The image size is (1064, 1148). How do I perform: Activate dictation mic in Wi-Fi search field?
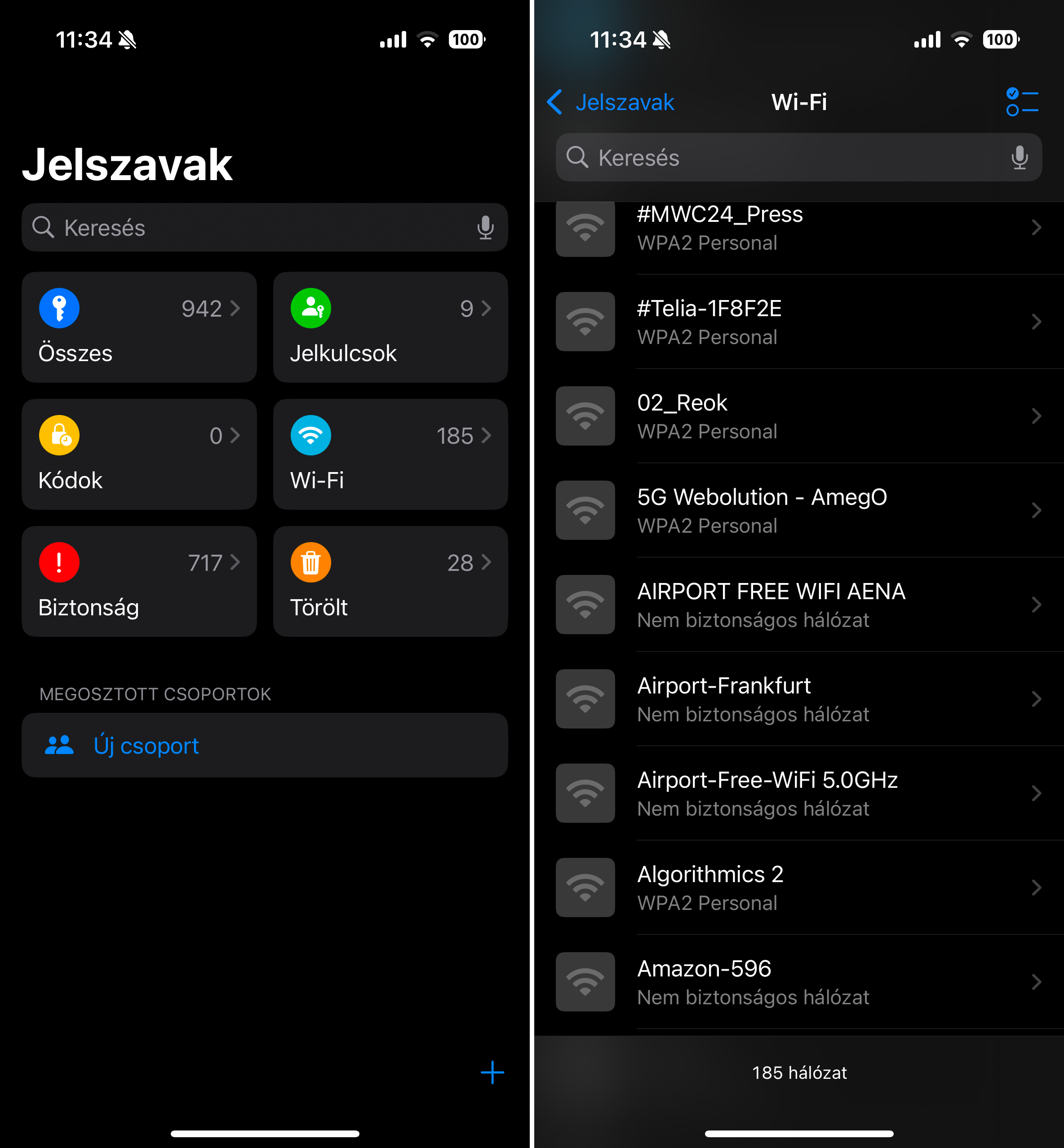1020,158
